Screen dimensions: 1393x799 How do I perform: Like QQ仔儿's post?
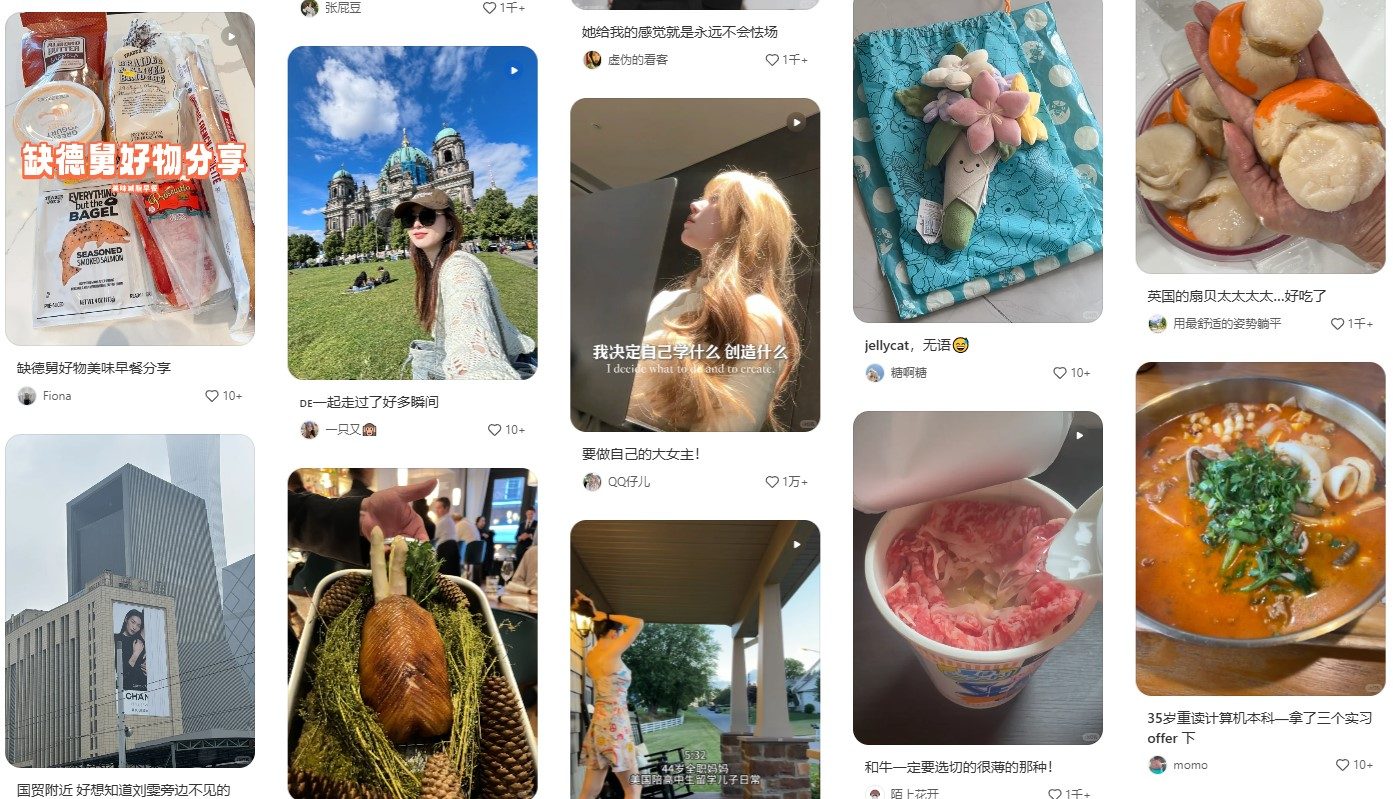(772, 482)
